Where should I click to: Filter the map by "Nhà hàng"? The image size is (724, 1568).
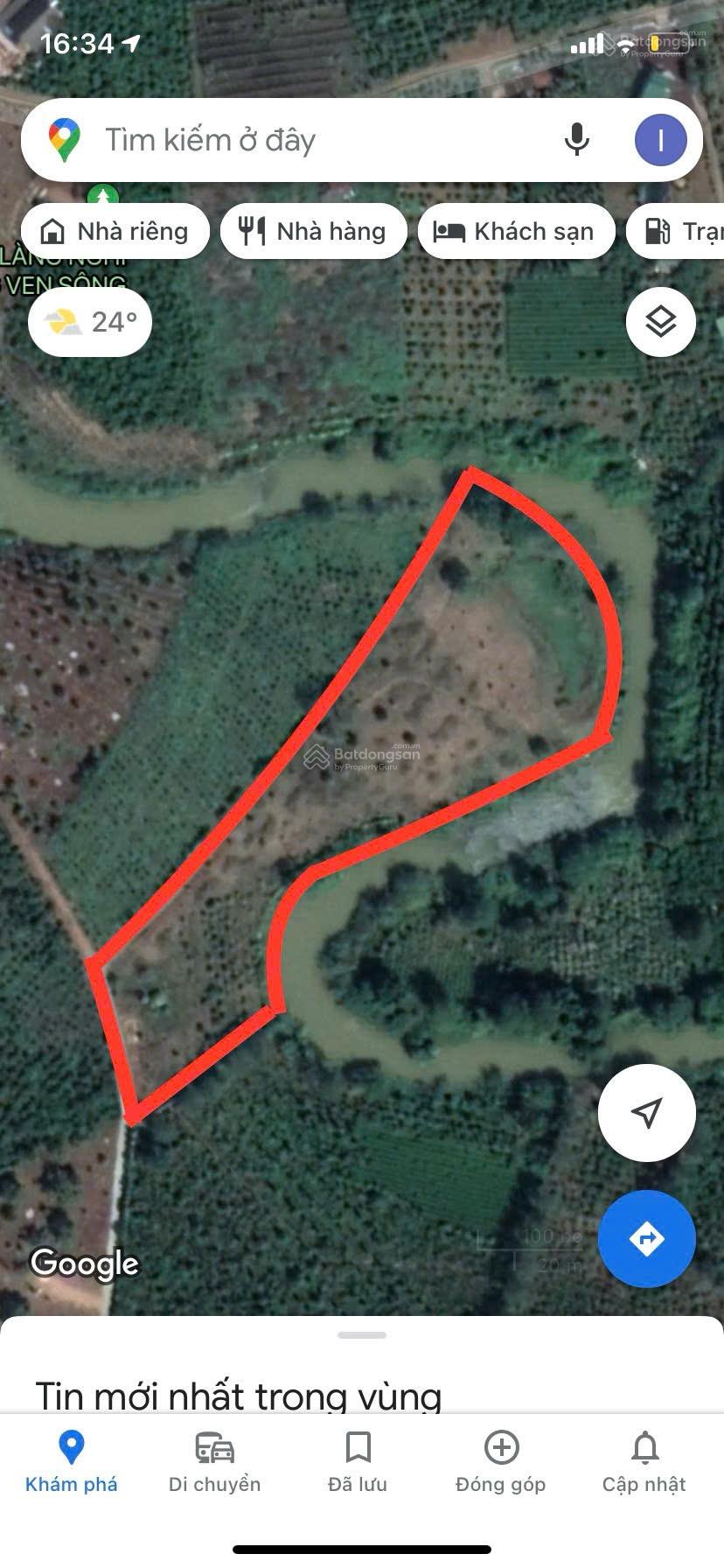[313, 232]
